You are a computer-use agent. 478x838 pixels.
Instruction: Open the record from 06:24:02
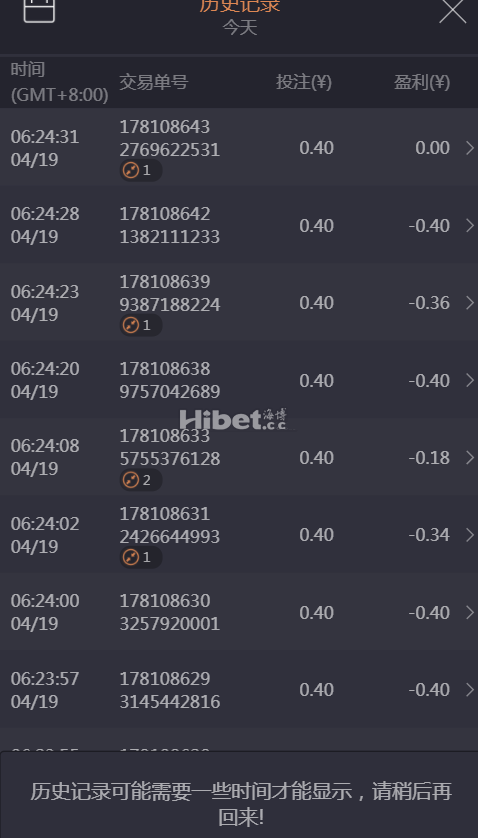click(x=239, y=534)
